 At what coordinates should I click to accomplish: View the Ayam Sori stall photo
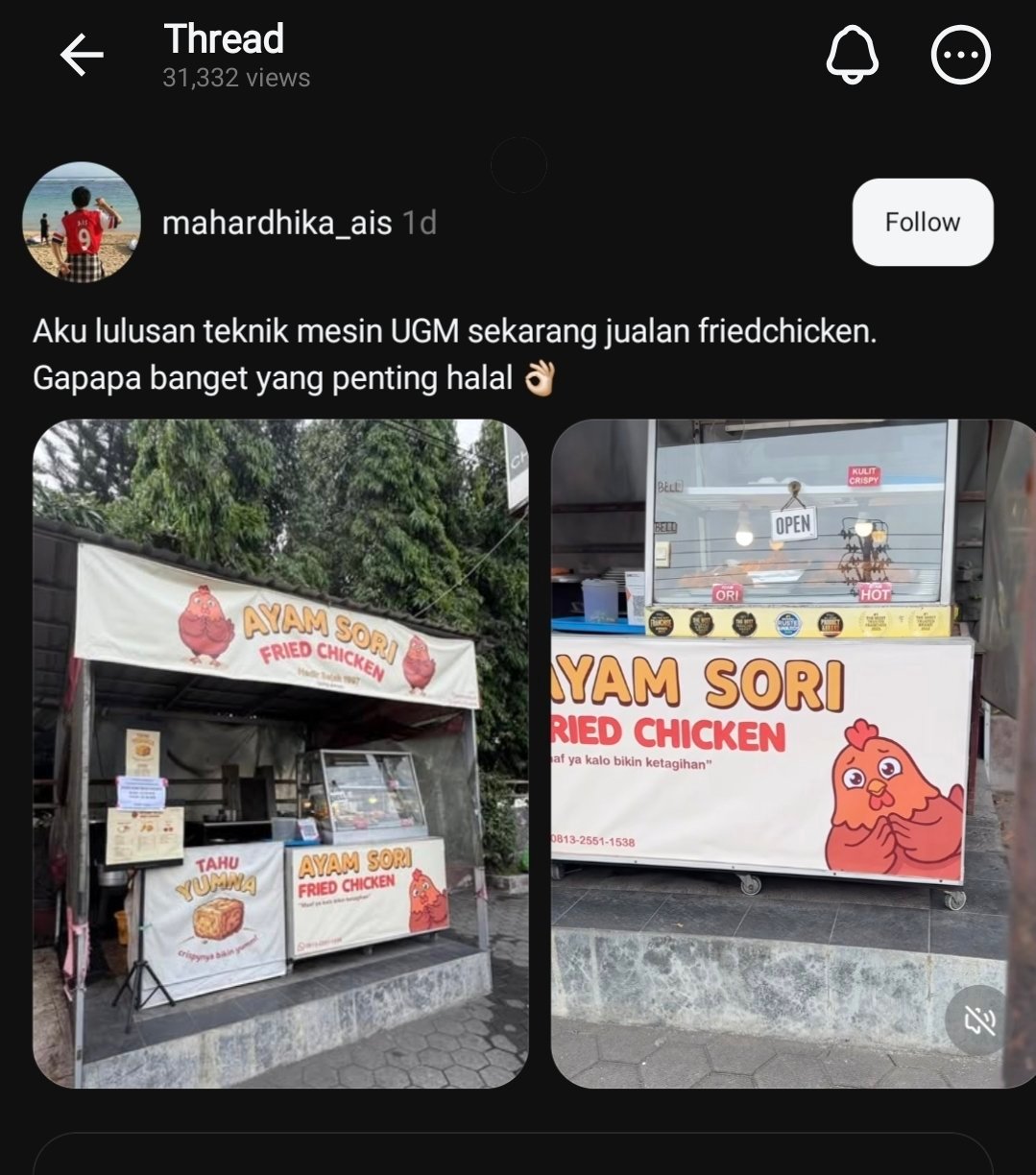[x=280, y=754]
